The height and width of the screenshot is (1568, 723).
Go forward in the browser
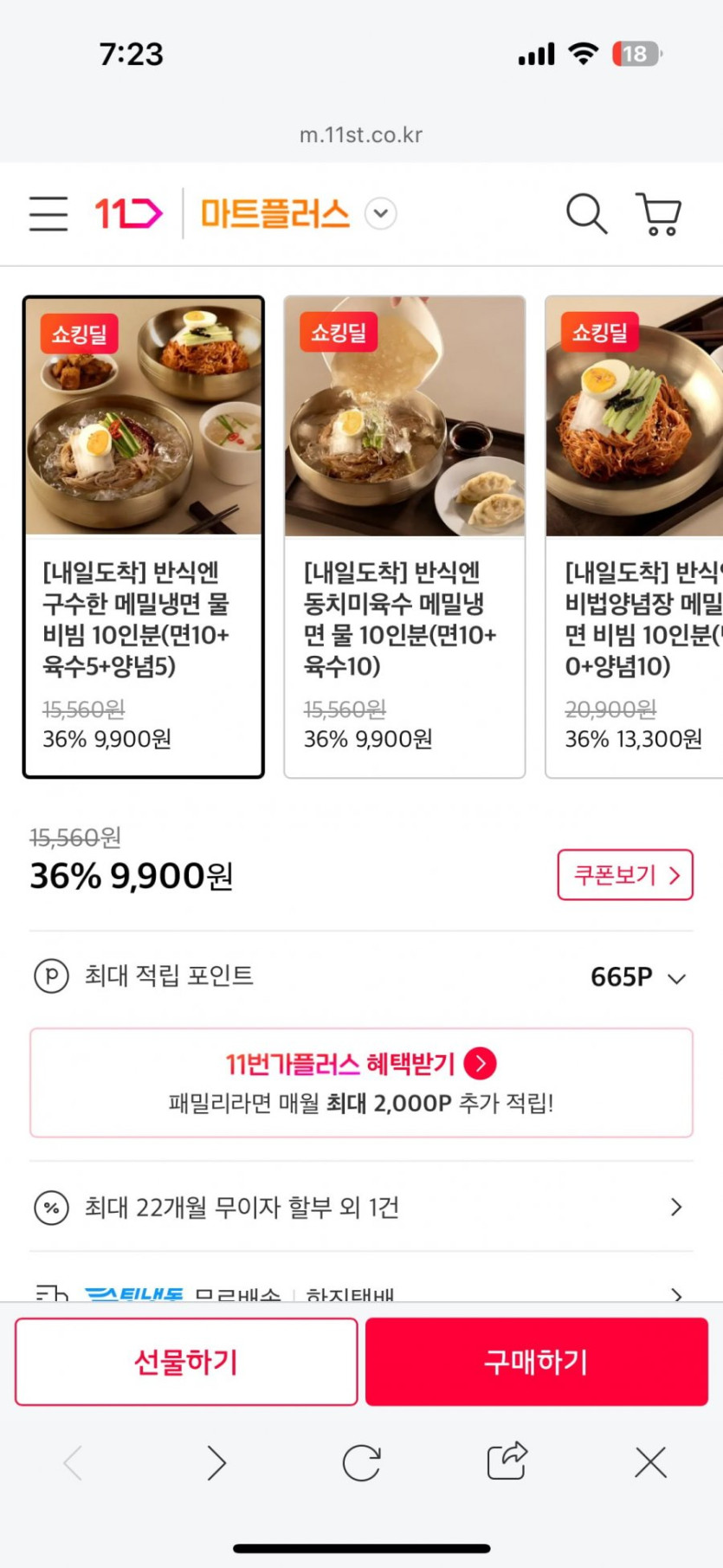pyautogui.click(x=216, y=1463)
